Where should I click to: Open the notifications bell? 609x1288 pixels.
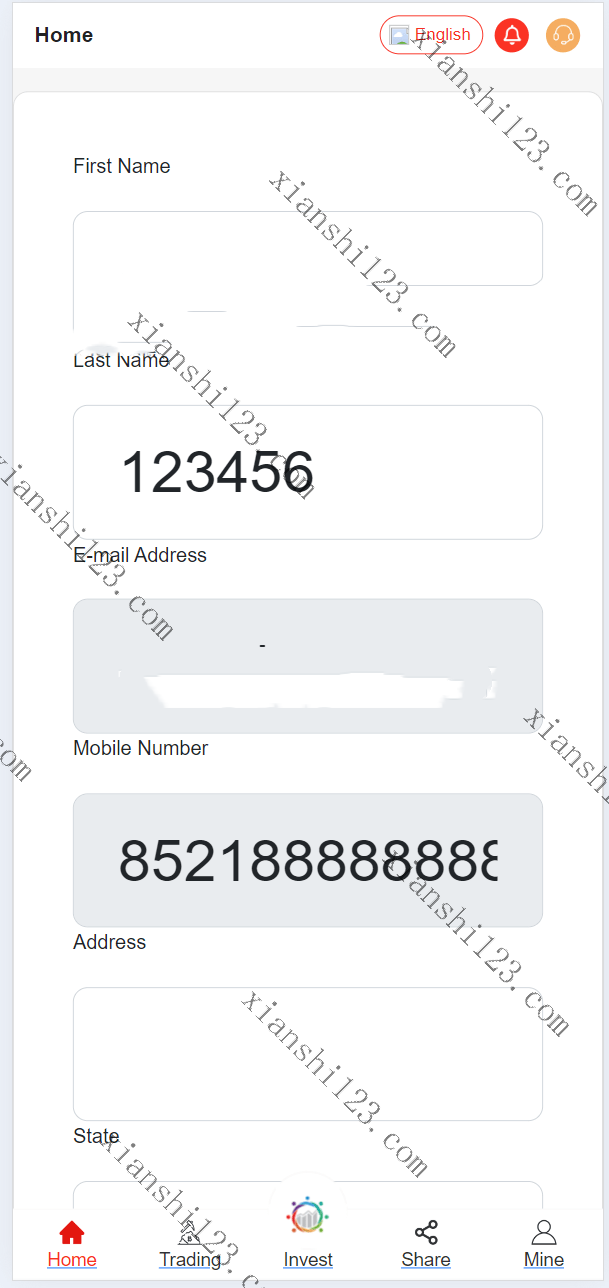coord(512,35)
